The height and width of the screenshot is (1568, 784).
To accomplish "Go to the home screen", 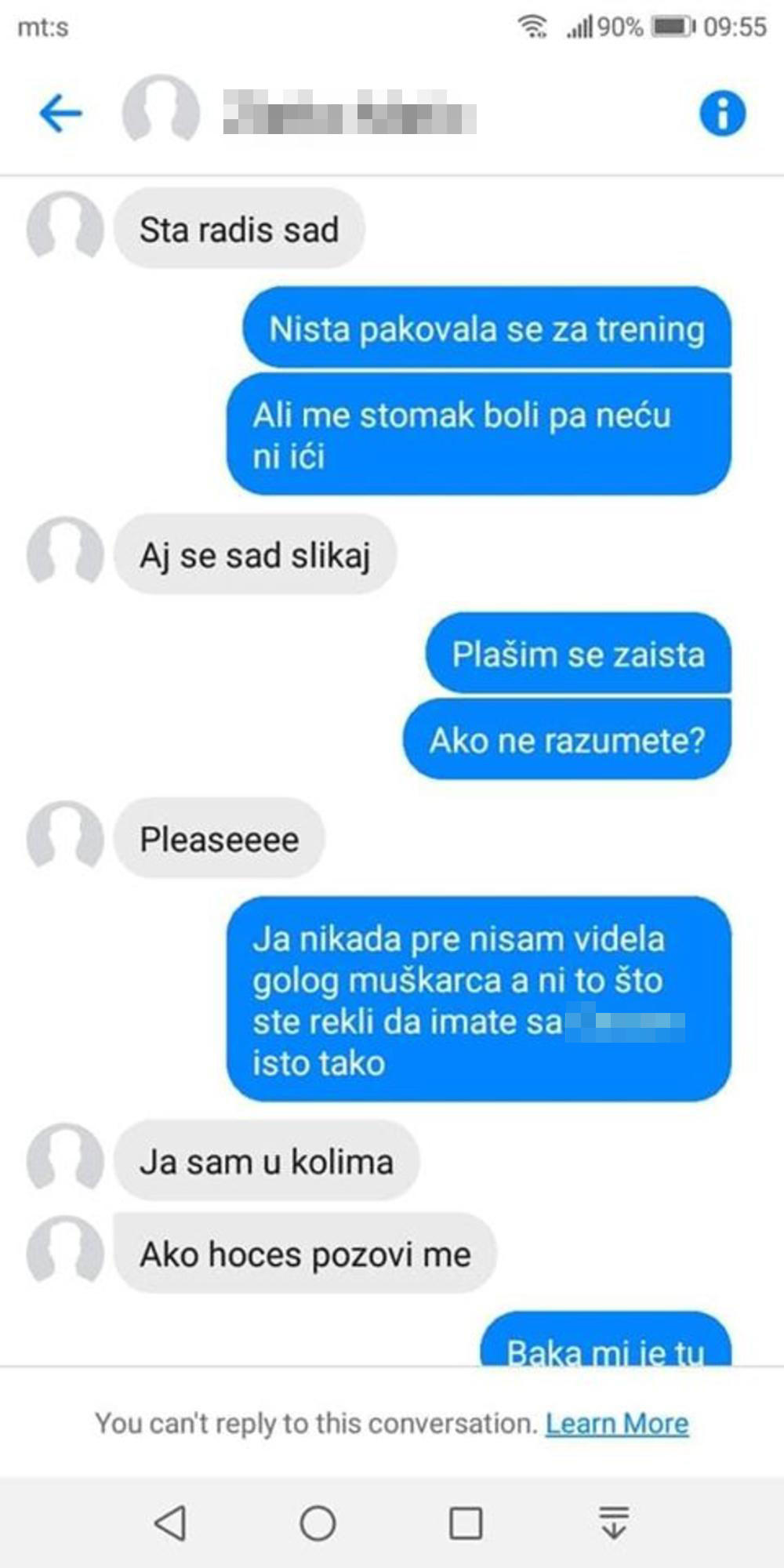I will coord(318,1523).
